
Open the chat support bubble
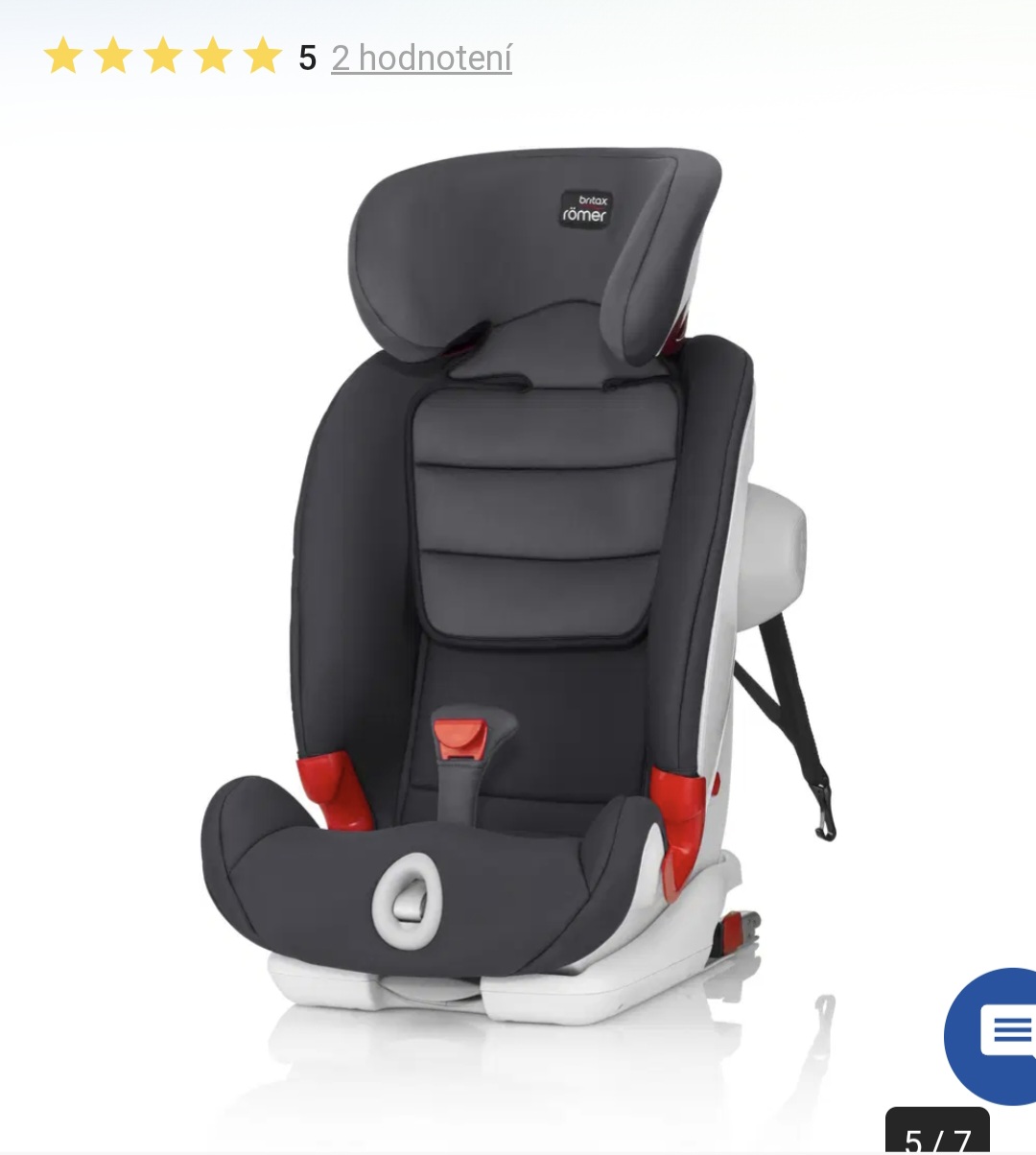998,1034
